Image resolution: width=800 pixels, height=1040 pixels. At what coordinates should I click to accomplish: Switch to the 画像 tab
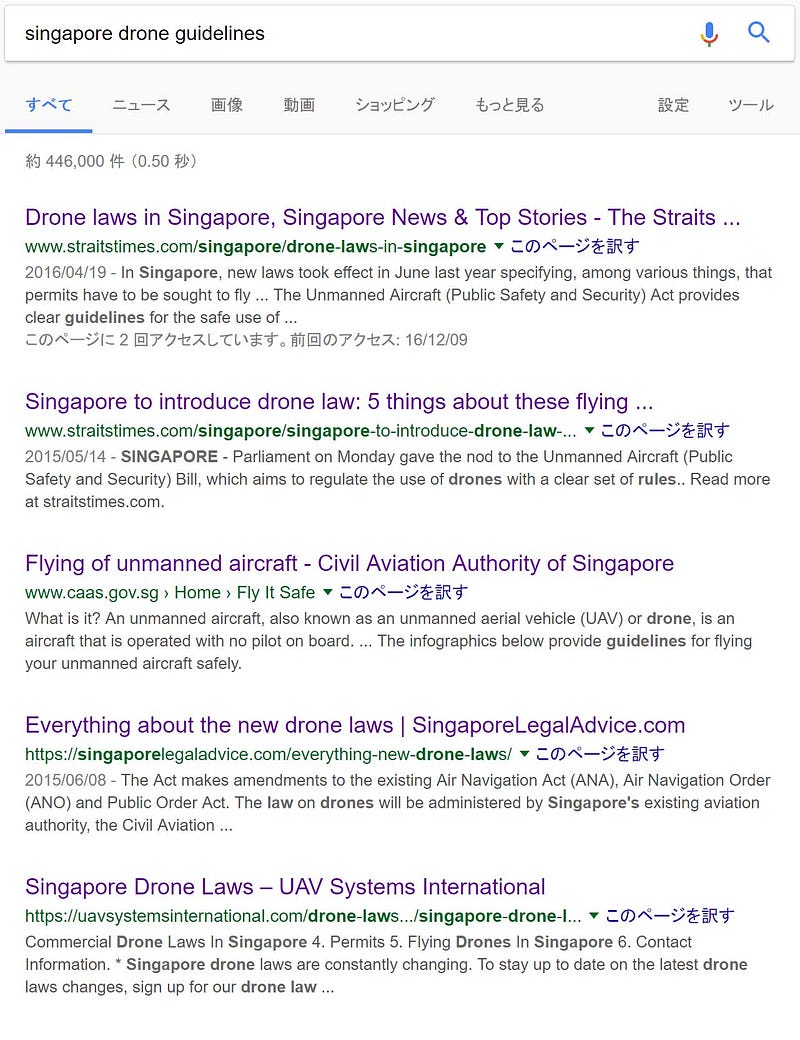[x=227, y=105]
